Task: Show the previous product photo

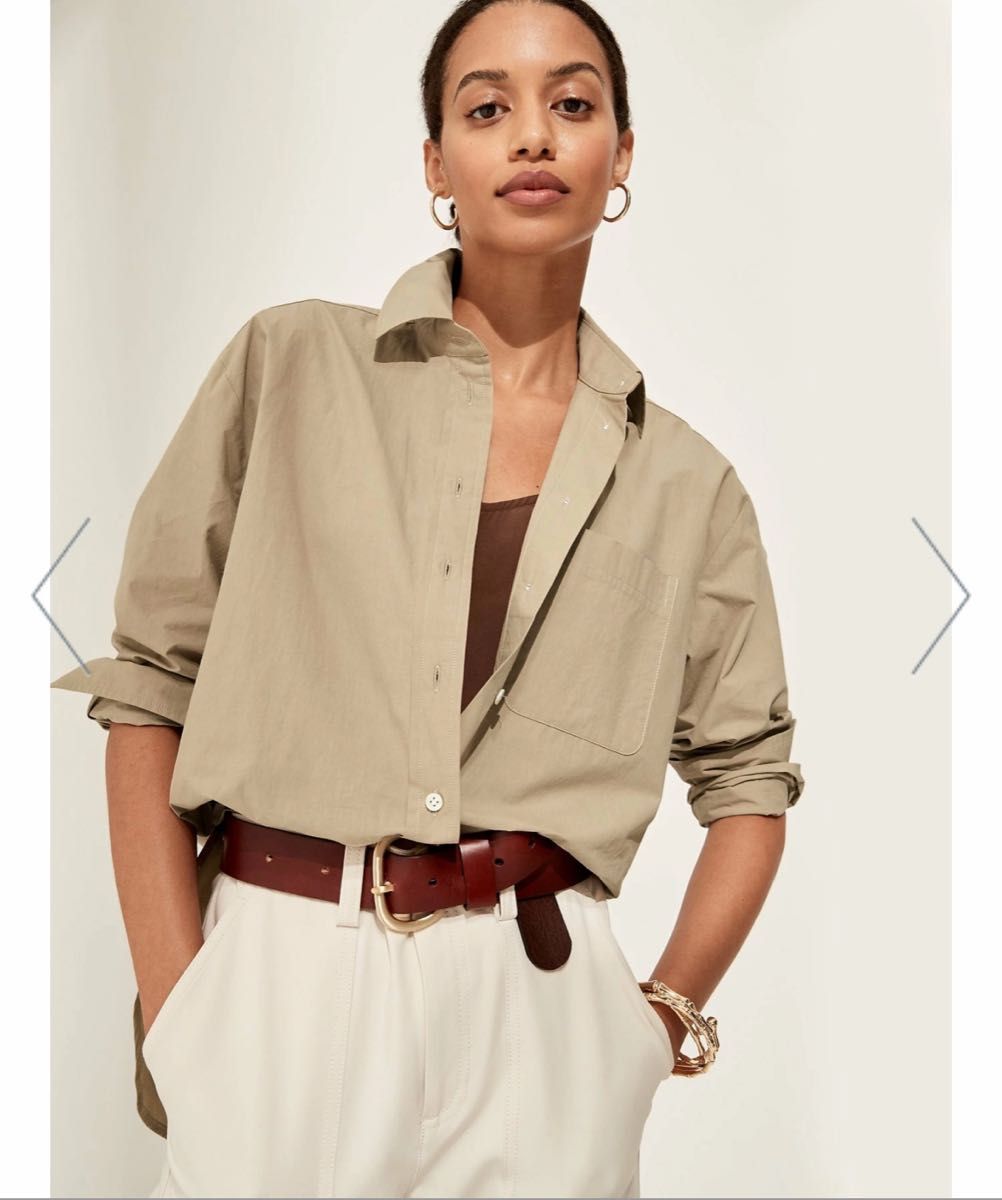Action: coord(60,596)
